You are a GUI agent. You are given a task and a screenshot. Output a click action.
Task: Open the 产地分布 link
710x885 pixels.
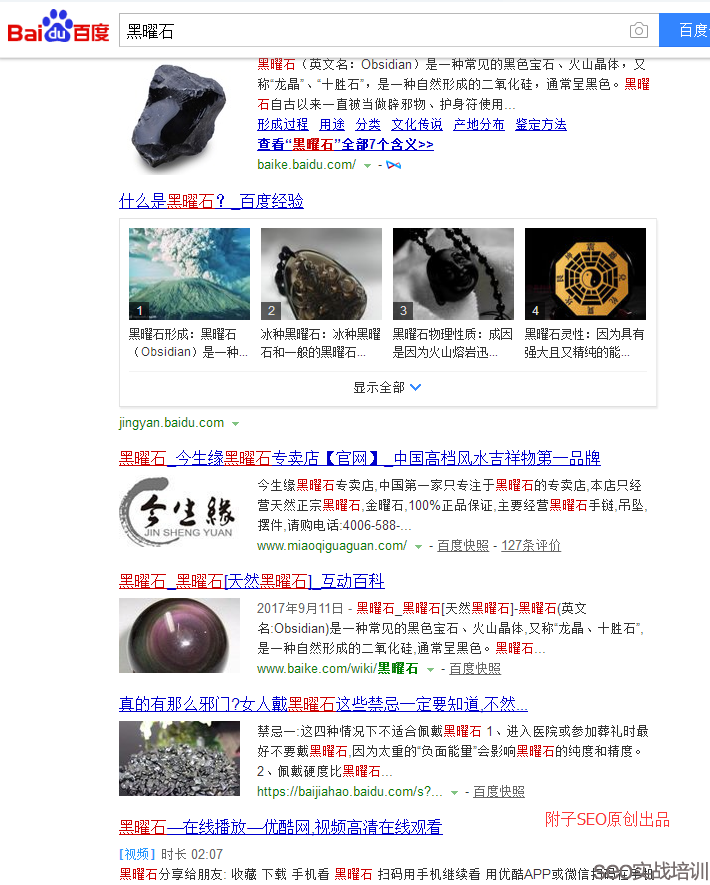(479, 125)
